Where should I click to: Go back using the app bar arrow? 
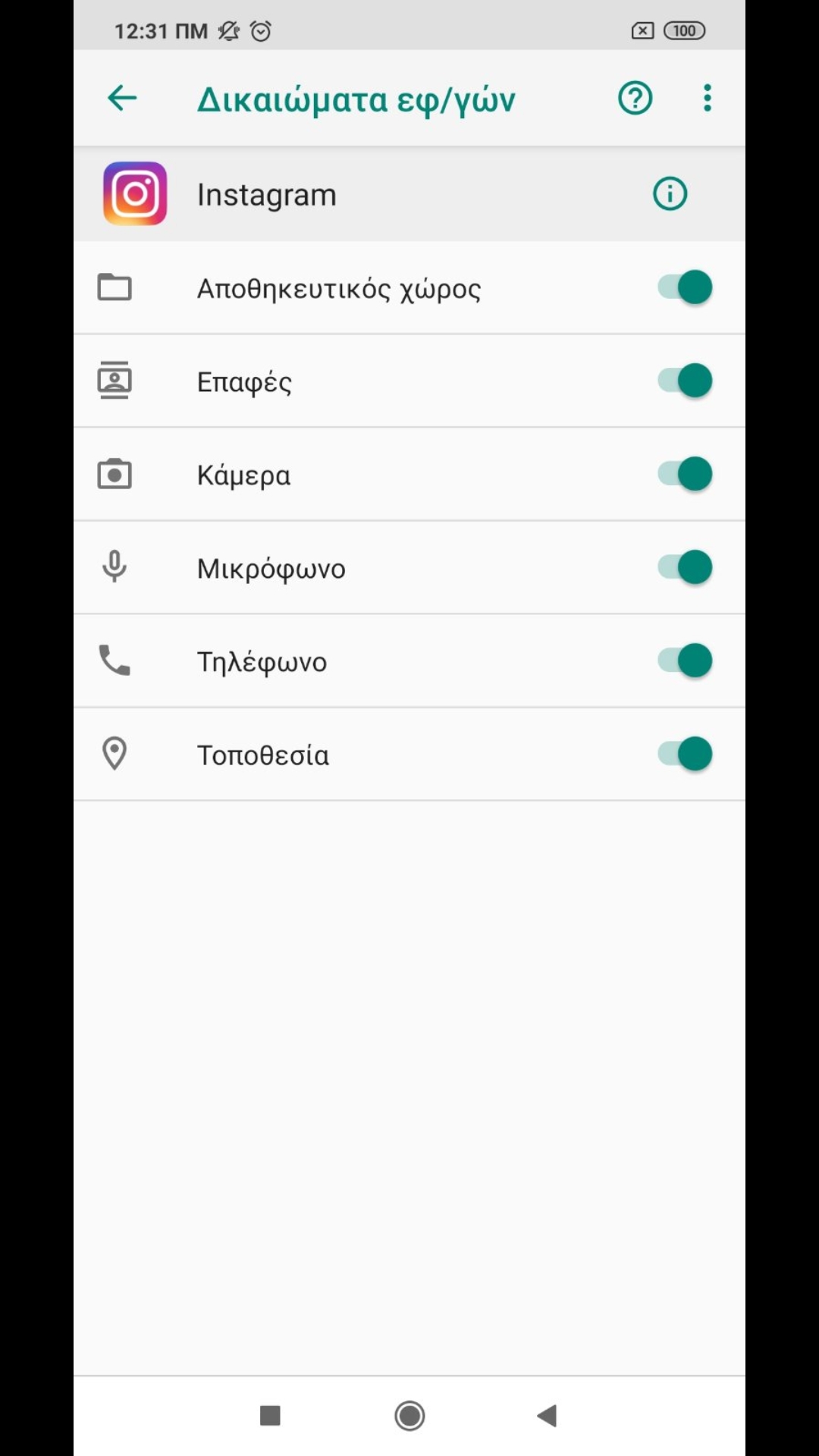coord(122,98)
